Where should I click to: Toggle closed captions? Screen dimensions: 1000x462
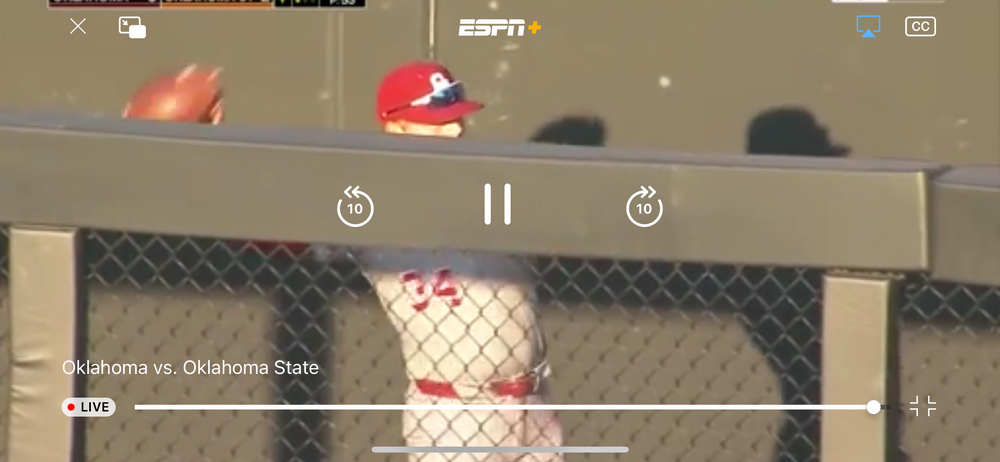coord(920,27)
